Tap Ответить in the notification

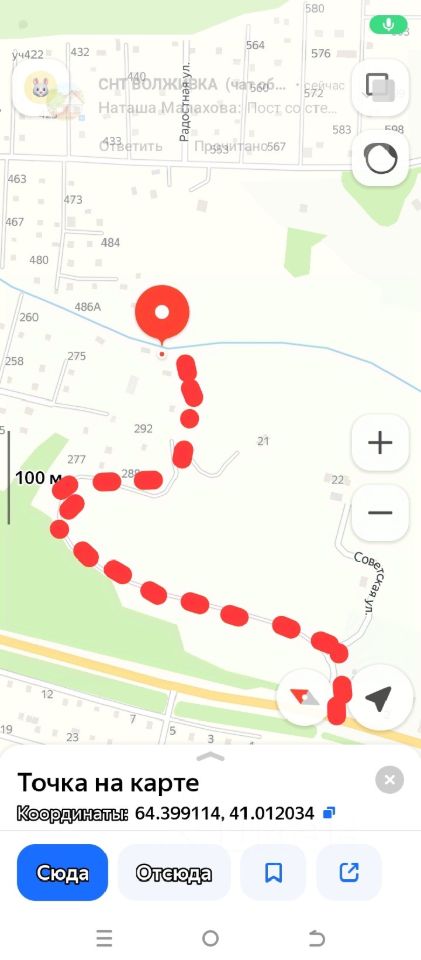(131, 146)
